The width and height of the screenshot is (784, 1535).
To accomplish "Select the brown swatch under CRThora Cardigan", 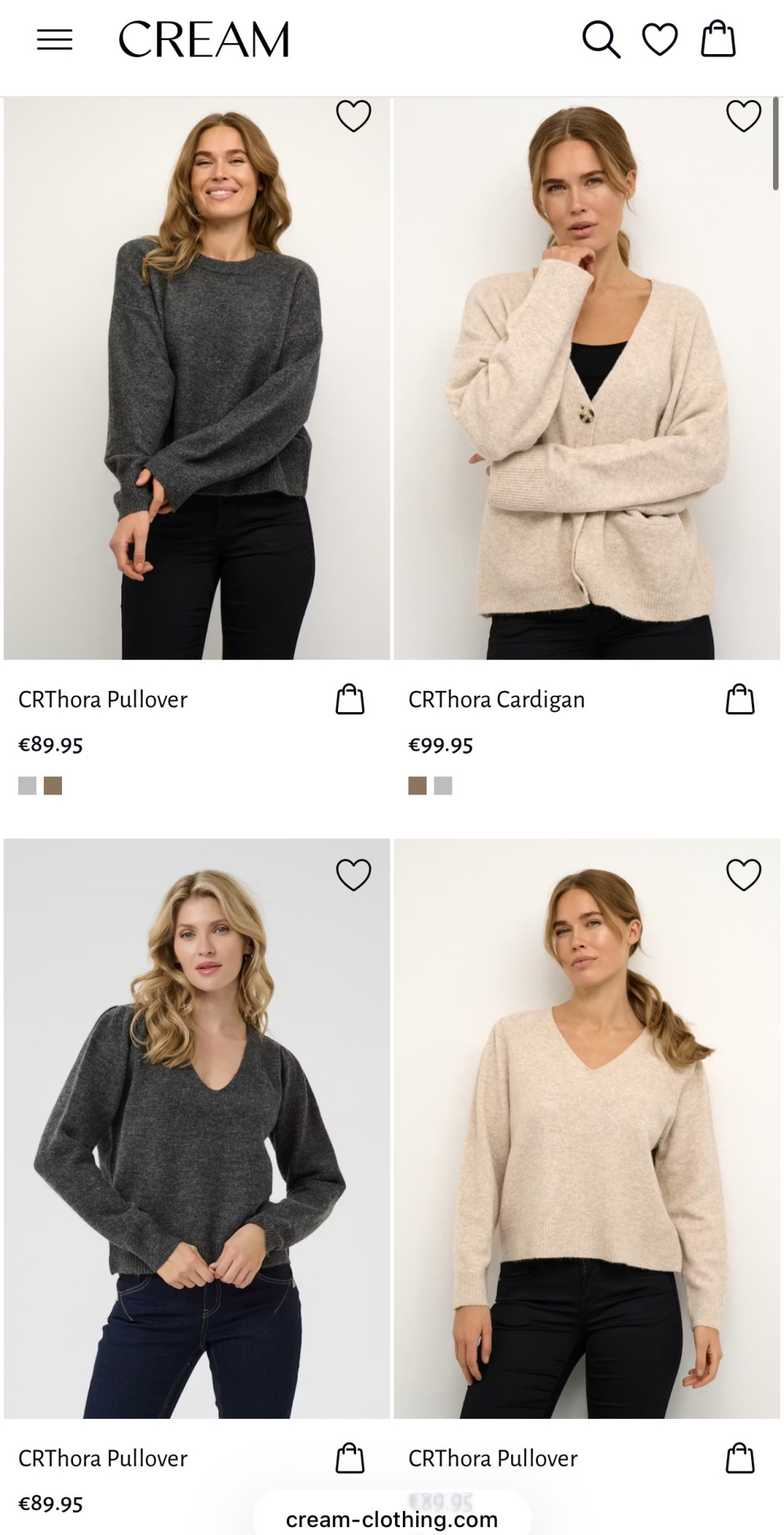I will point(417,786).
